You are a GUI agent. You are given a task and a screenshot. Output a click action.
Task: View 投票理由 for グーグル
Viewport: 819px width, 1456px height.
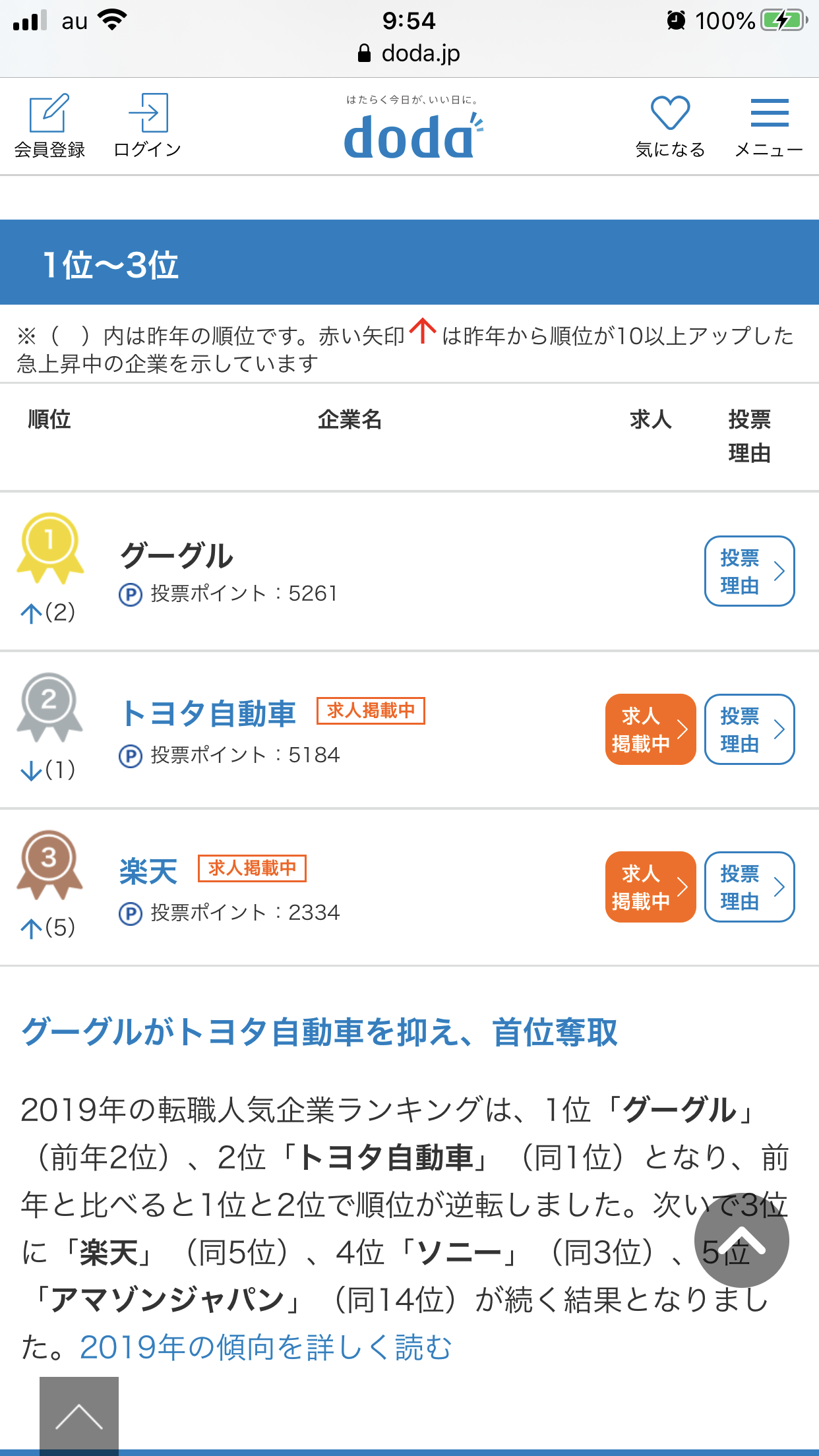coord(749,571)
